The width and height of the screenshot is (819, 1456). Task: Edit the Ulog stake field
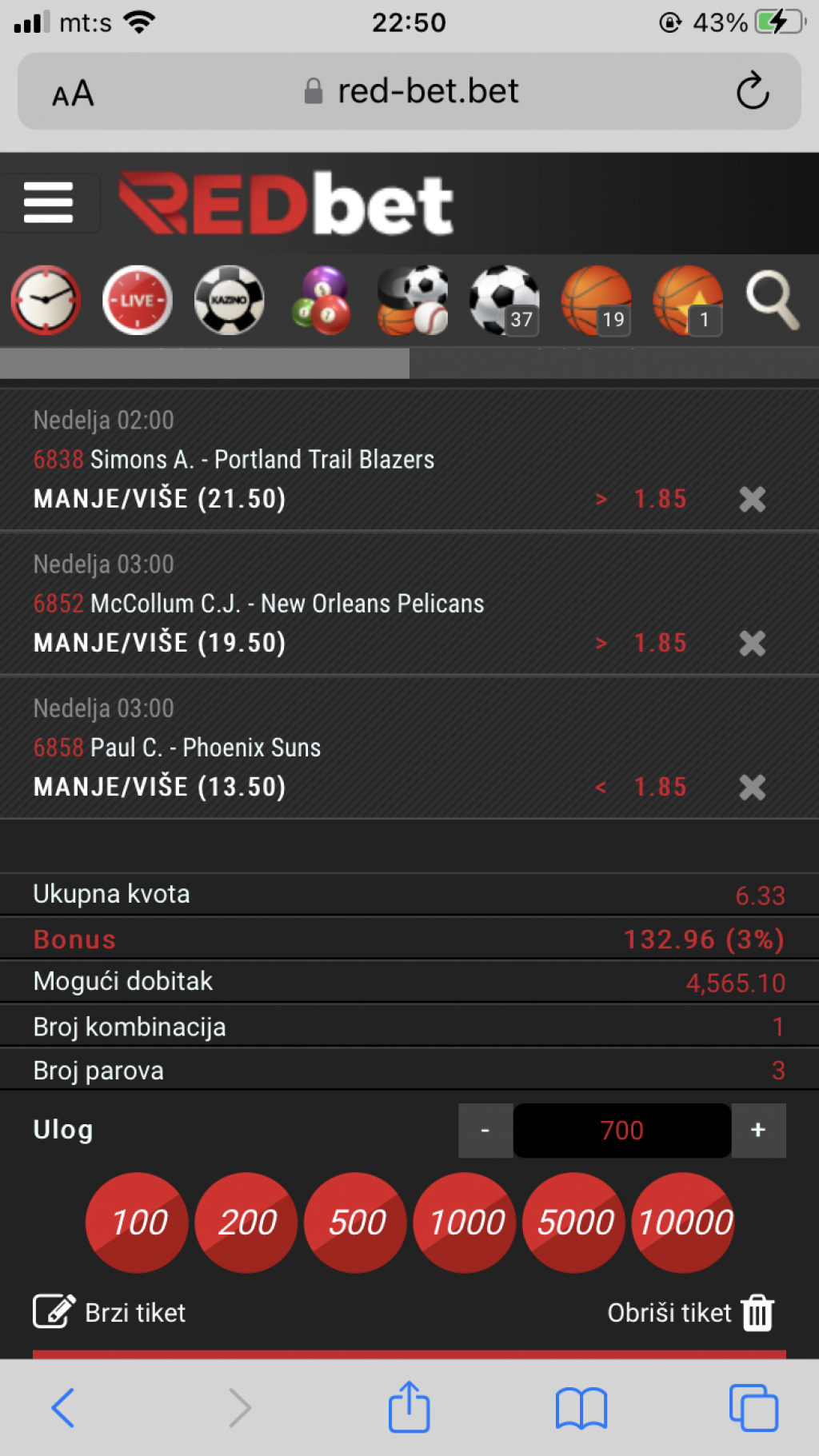pyautogui.click(x=621, y=1130)
